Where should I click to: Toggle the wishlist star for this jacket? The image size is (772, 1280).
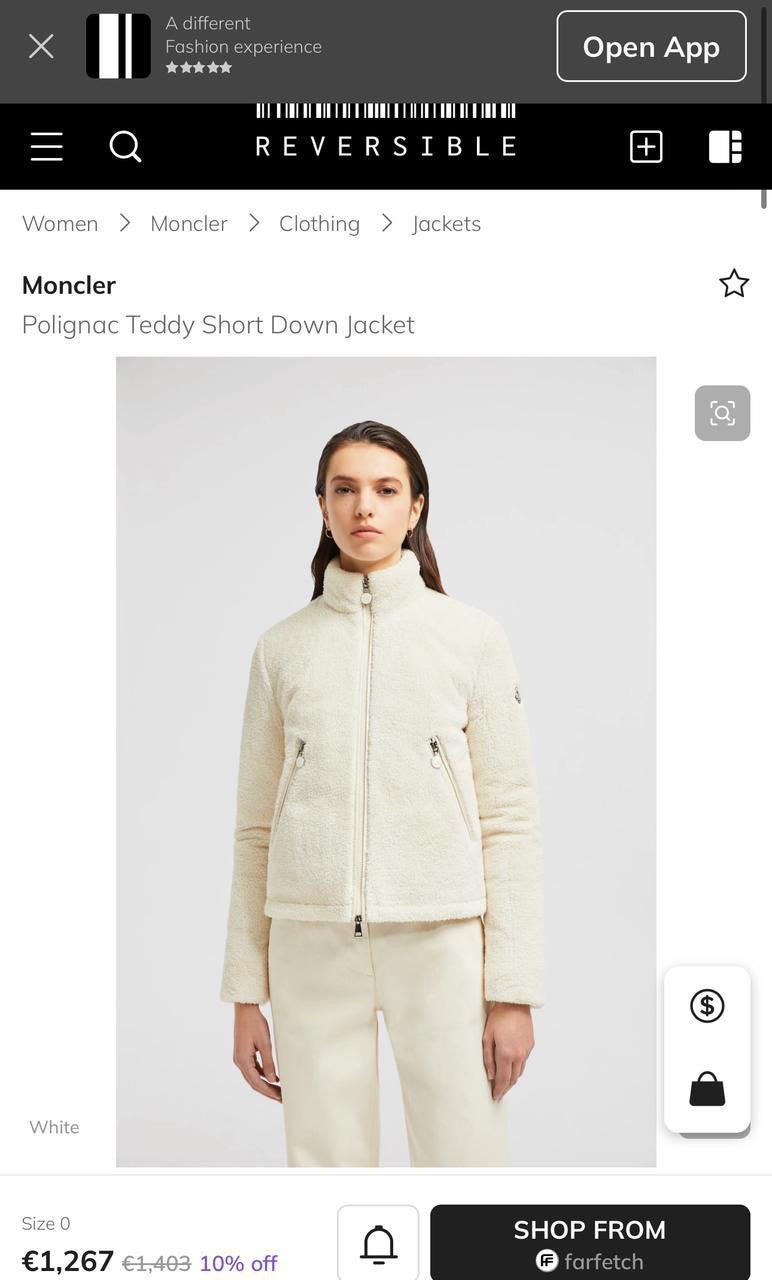click(734, 283)
